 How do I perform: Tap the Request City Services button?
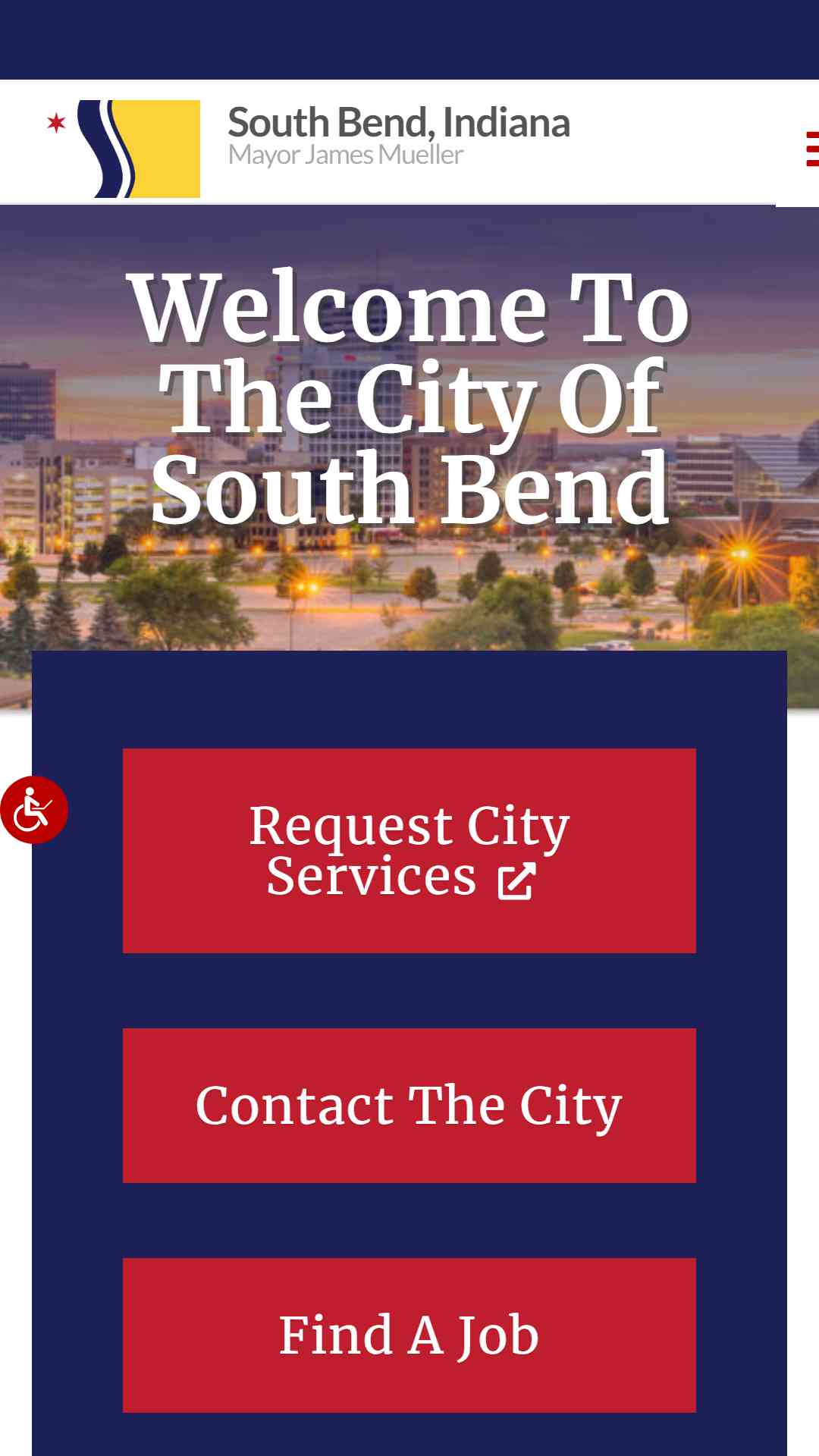pyautogui.click(x=409, y=850)
